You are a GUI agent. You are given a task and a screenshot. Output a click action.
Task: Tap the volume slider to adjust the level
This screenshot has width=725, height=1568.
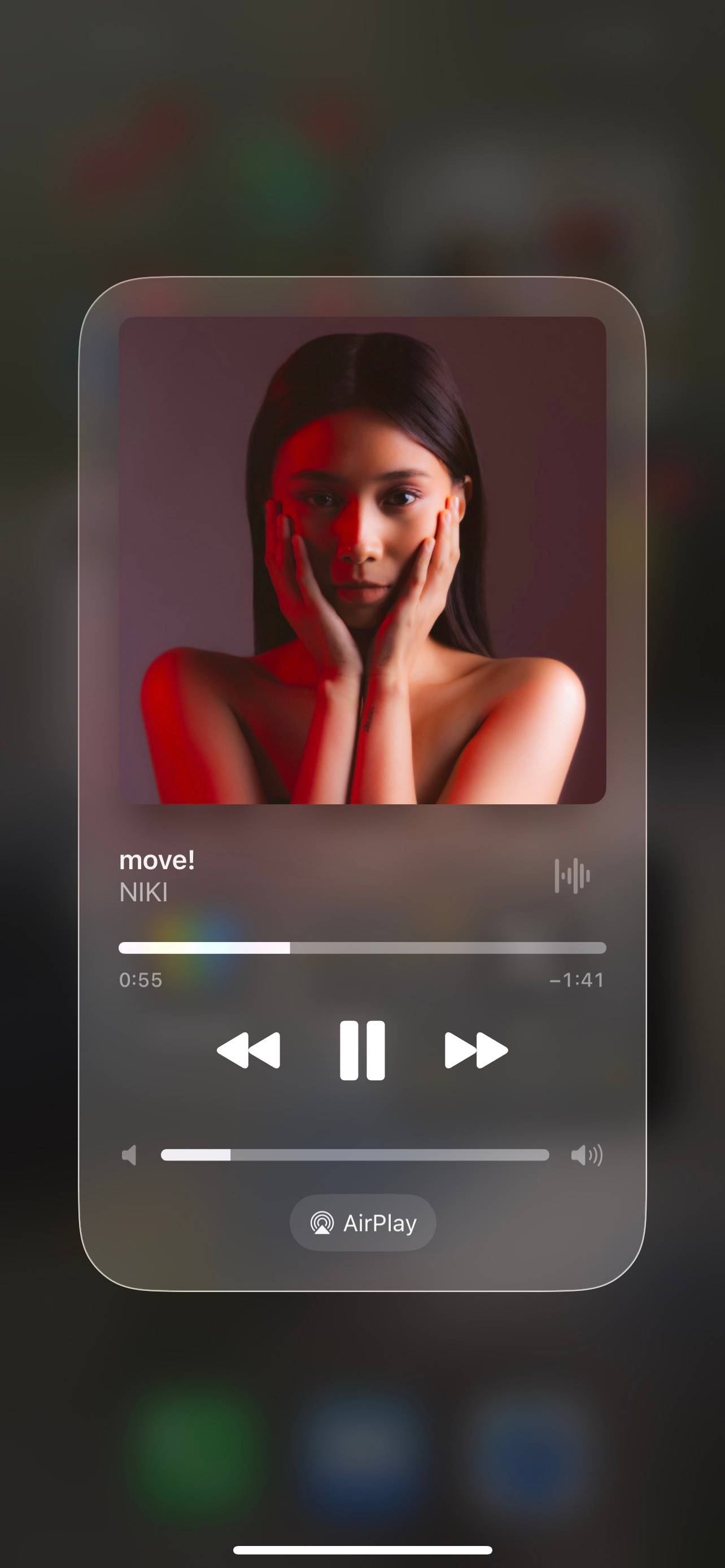point(355,1155)
